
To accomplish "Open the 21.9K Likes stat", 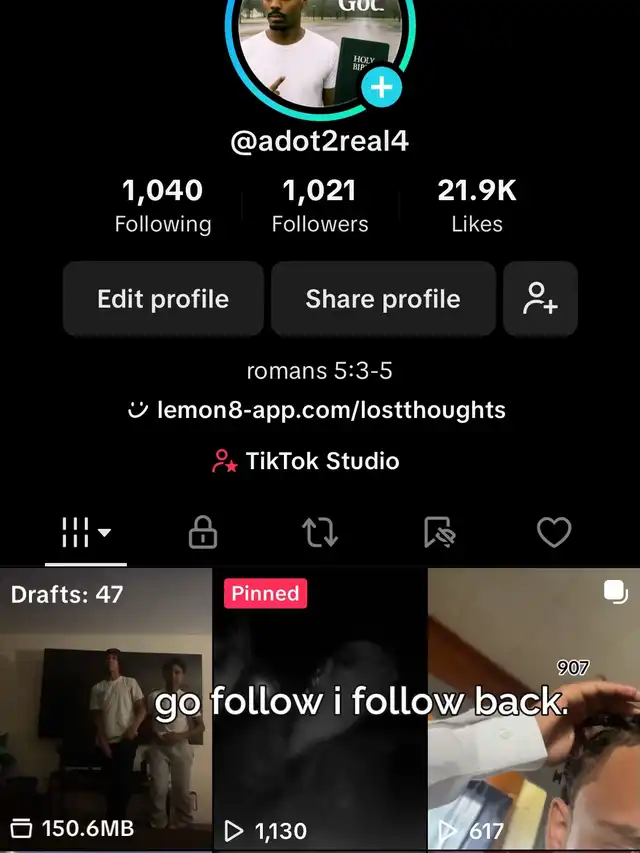I will [x=477, y=206].
